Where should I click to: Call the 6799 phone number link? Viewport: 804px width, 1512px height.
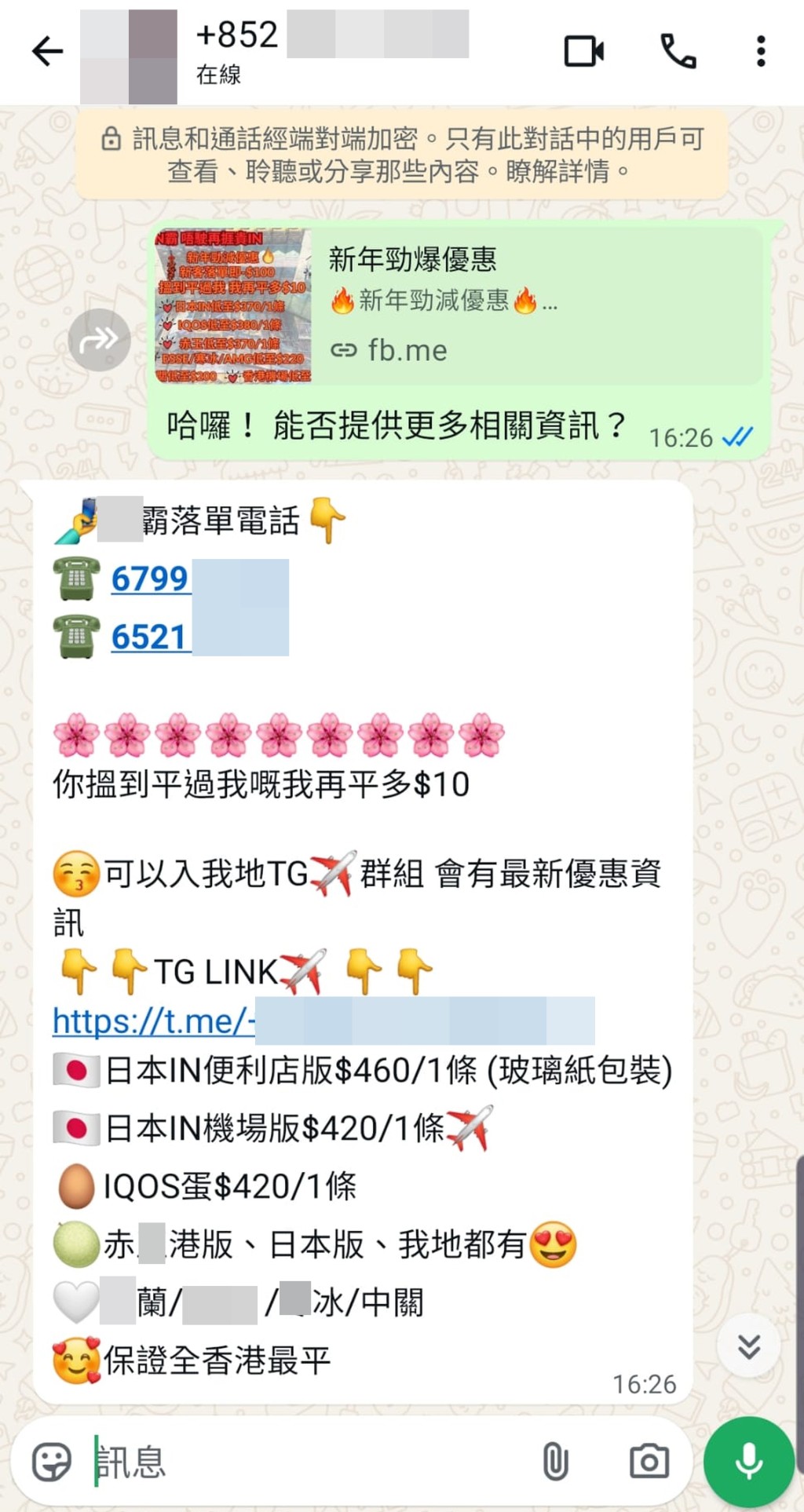(151, 579)
